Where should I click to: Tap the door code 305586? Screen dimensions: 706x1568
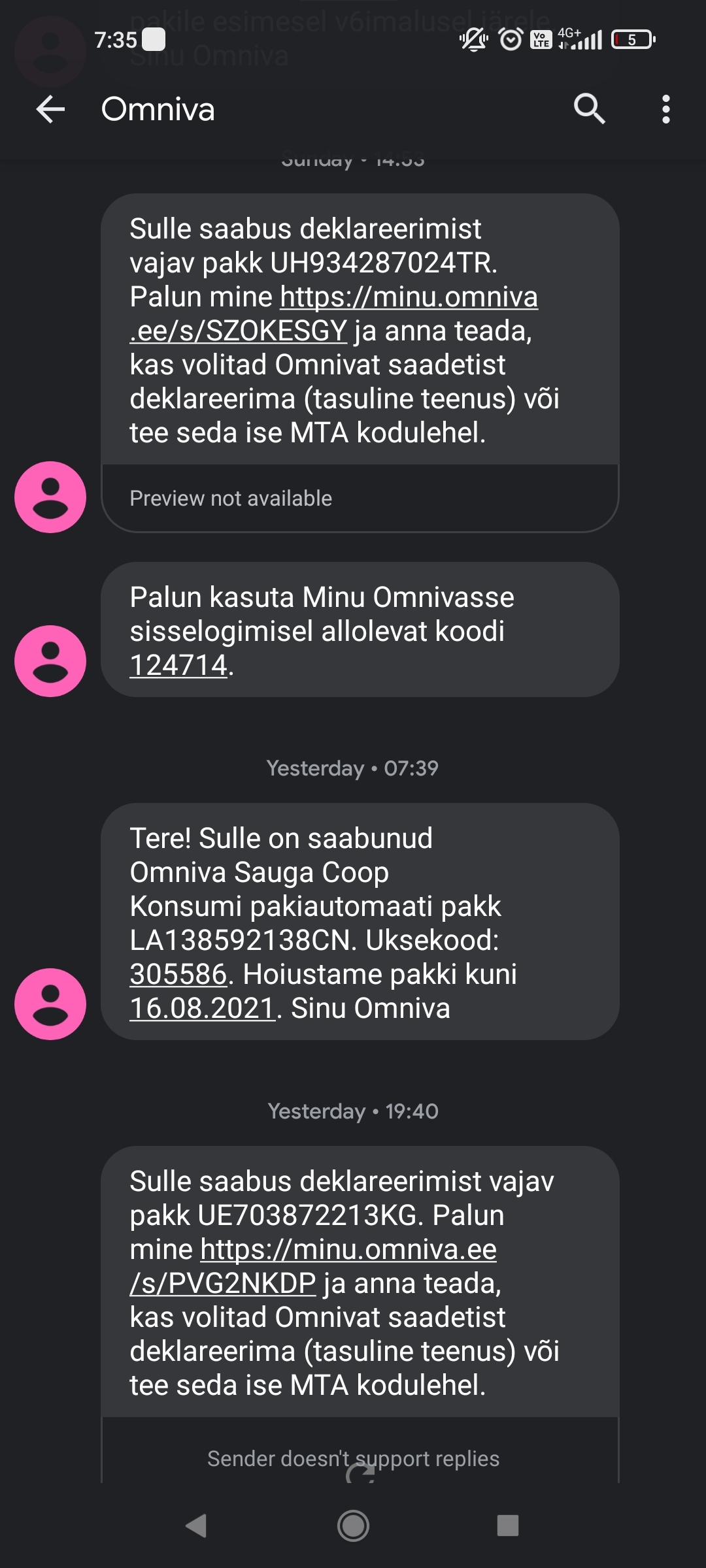point(178,974)
